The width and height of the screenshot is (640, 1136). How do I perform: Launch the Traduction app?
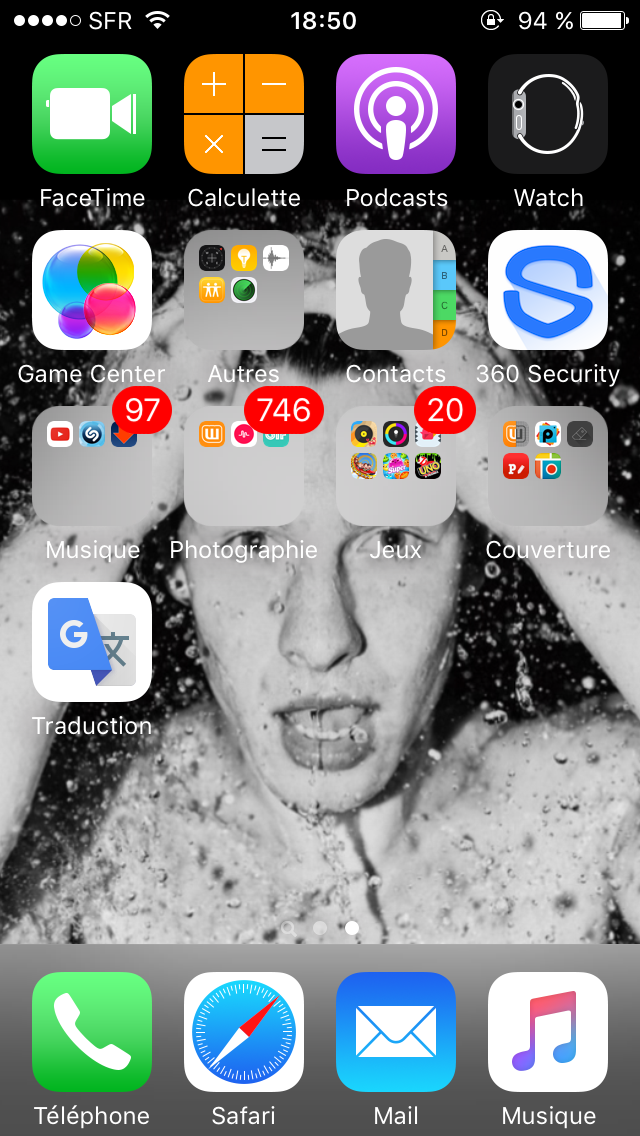point(92,642)
